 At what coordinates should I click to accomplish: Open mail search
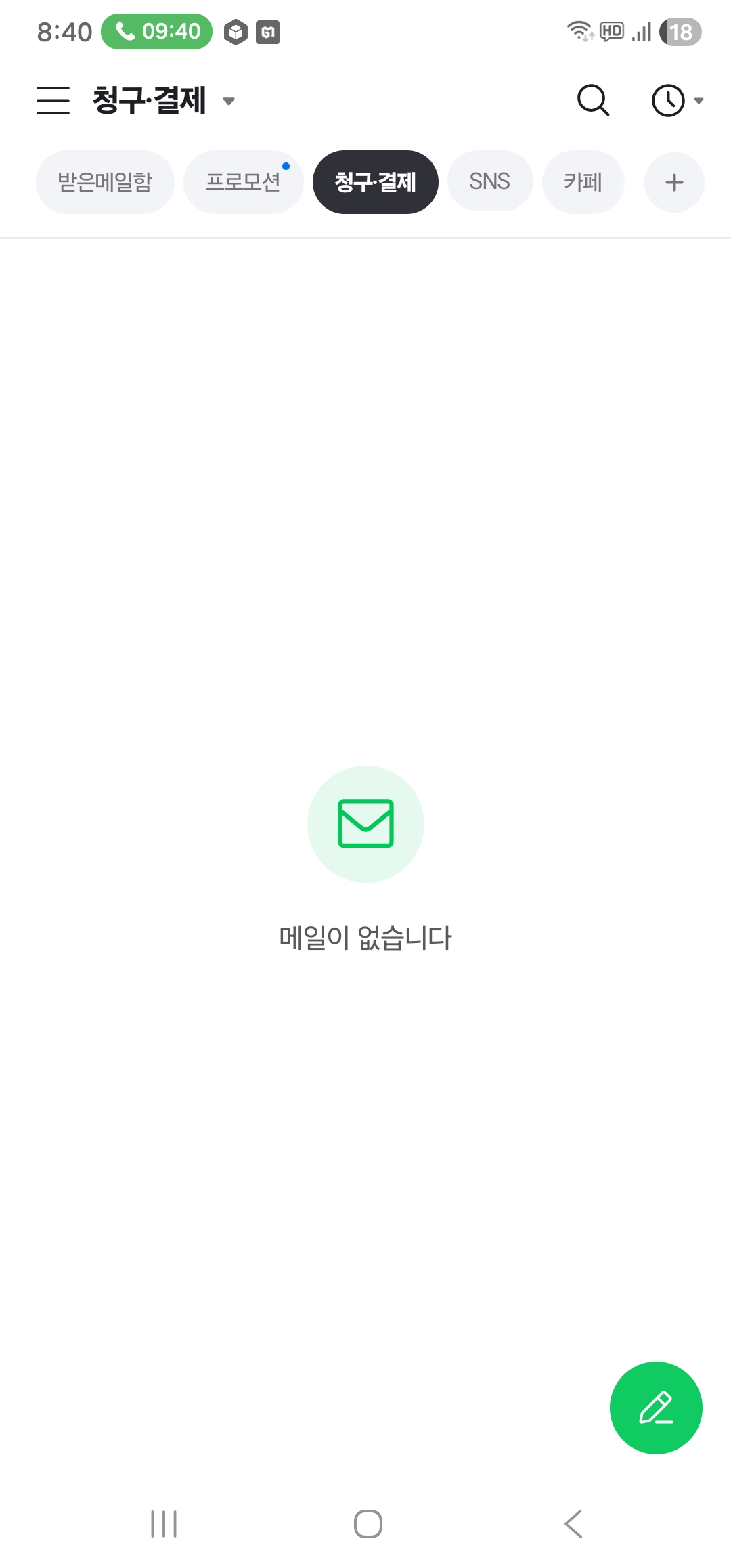[593, 101]
